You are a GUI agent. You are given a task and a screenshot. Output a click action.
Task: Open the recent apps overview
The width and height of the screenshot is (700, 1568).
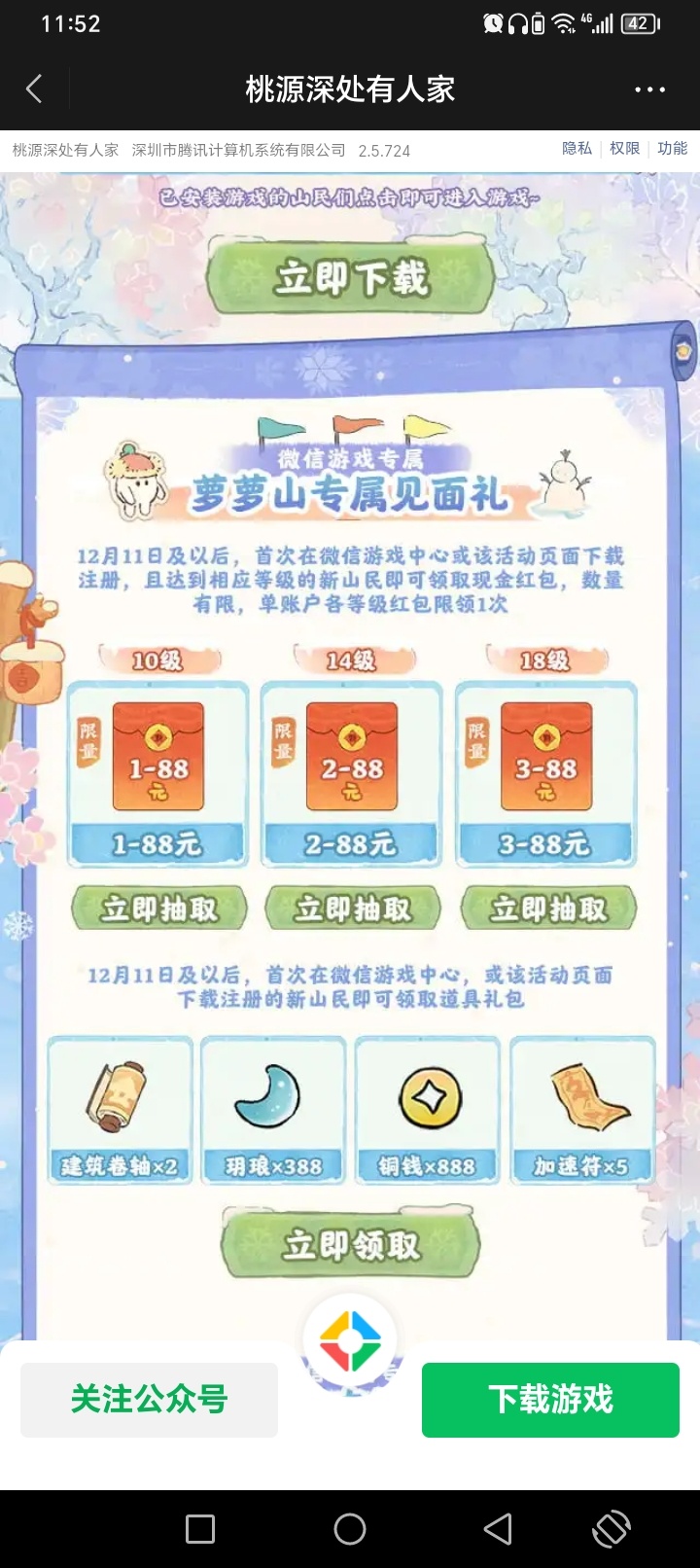(200, 1529)
